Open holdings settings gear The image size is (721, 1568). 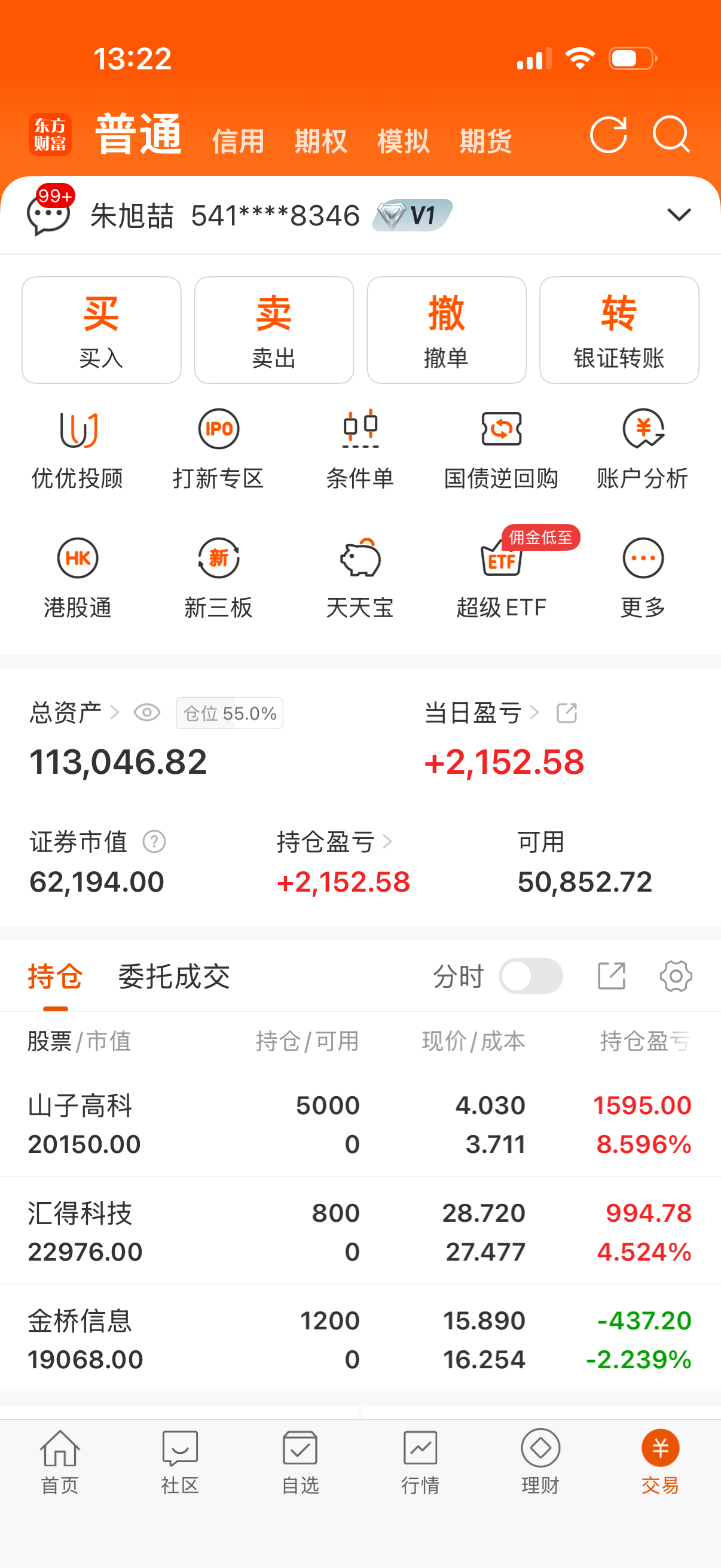676,977
